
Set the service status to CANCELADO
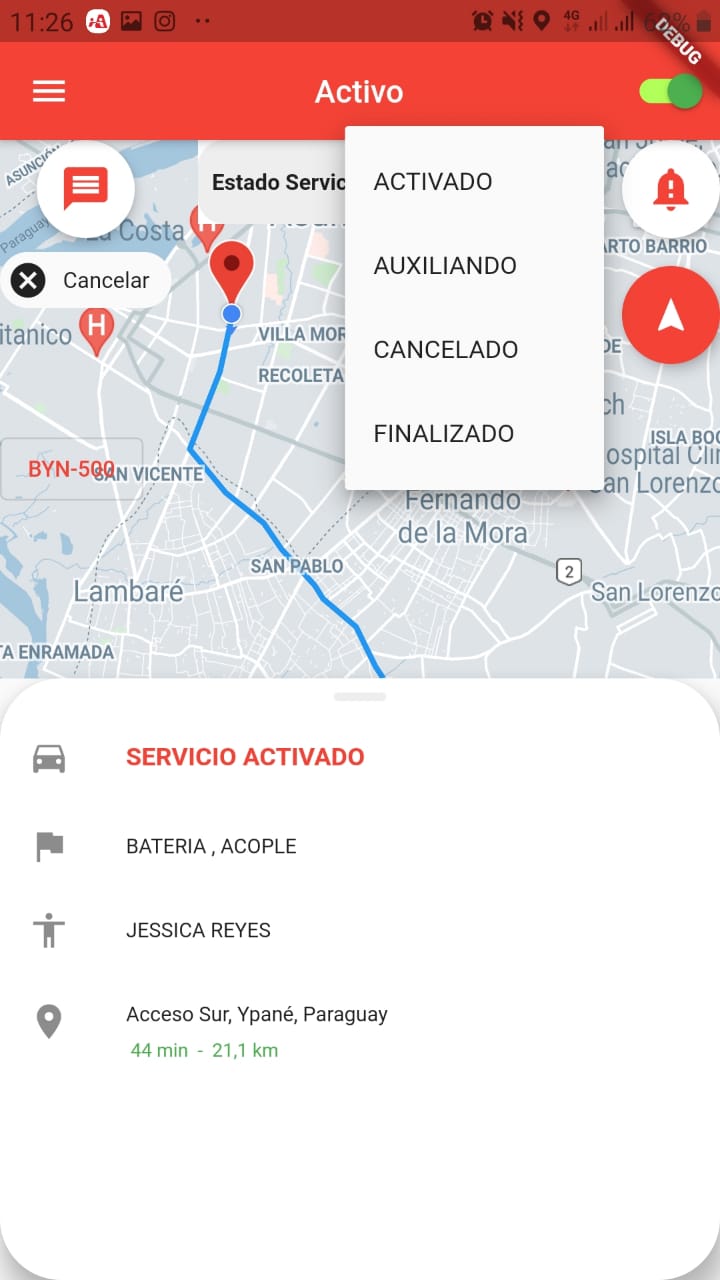tap(446, 350)
